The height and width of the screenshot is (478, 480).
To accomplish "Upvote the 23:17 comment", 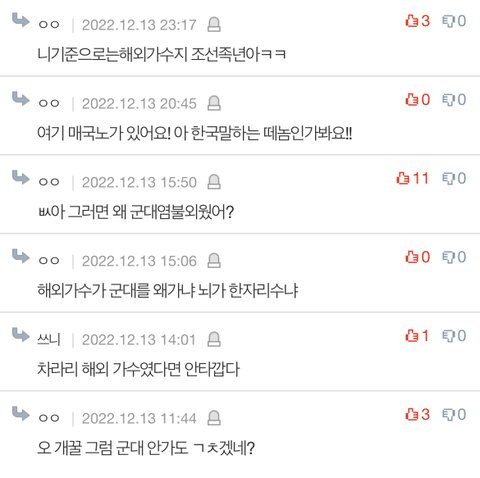I will [x=417, y=21].
